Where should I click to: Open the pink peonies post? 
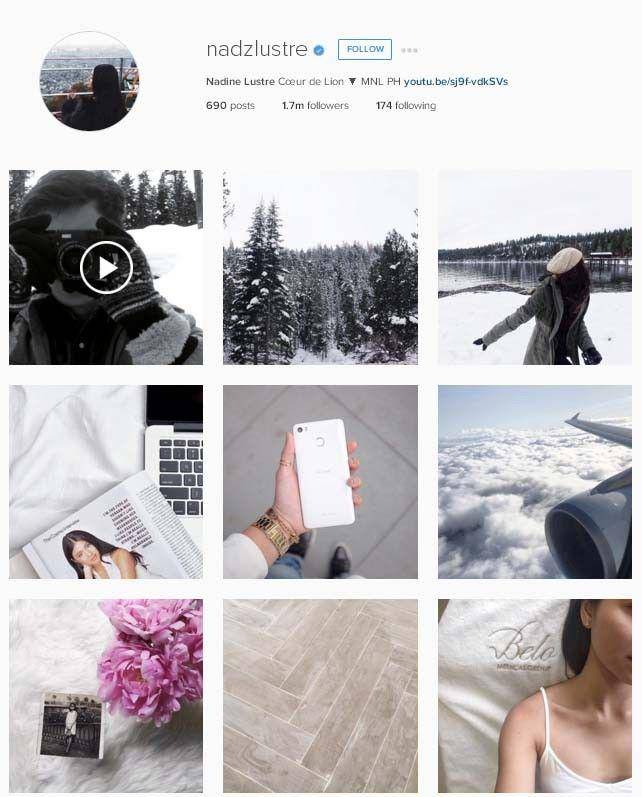pyautogui.click(x=106, y=695)
